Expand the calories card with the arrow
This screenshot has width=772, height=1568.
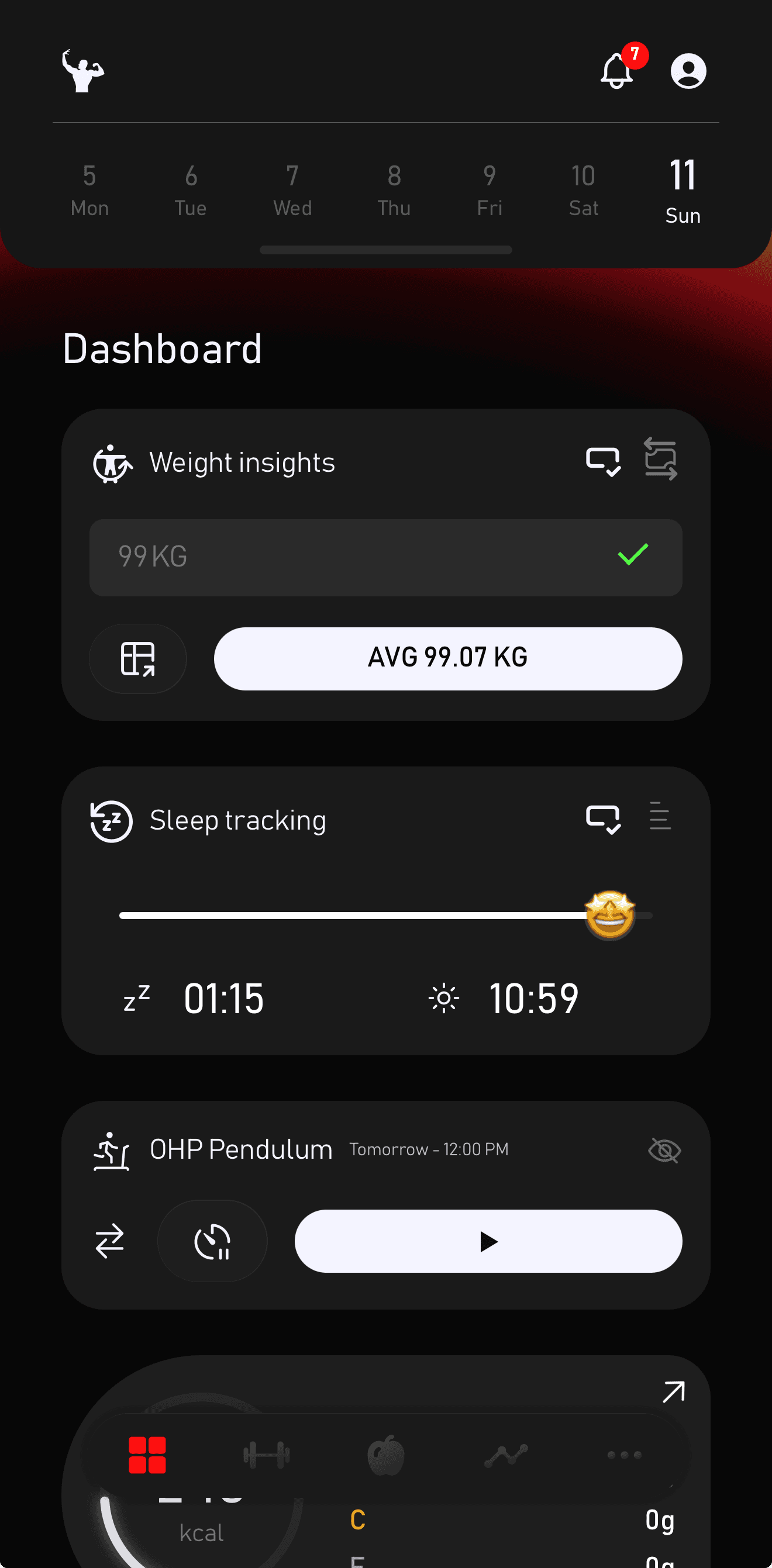[x=673, y=1392]
